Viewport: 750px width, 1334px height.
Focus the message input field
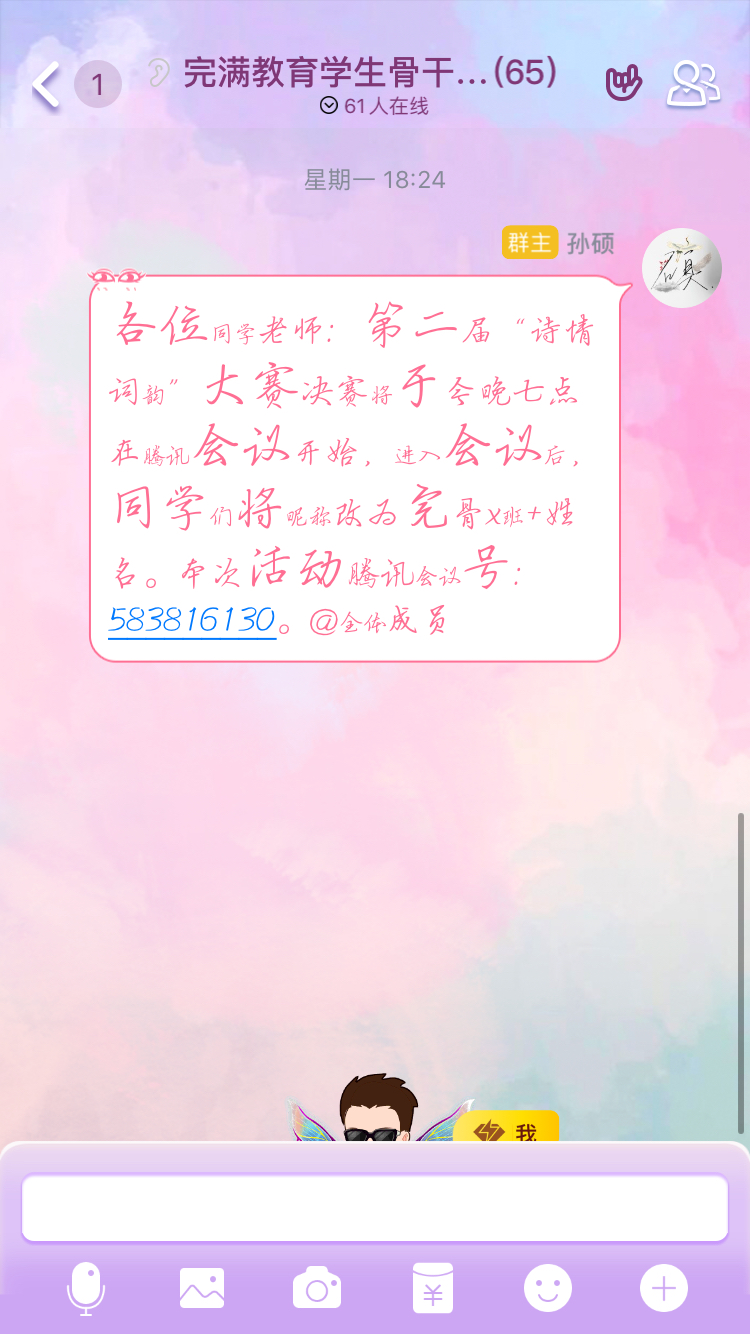pos(374,1208)
